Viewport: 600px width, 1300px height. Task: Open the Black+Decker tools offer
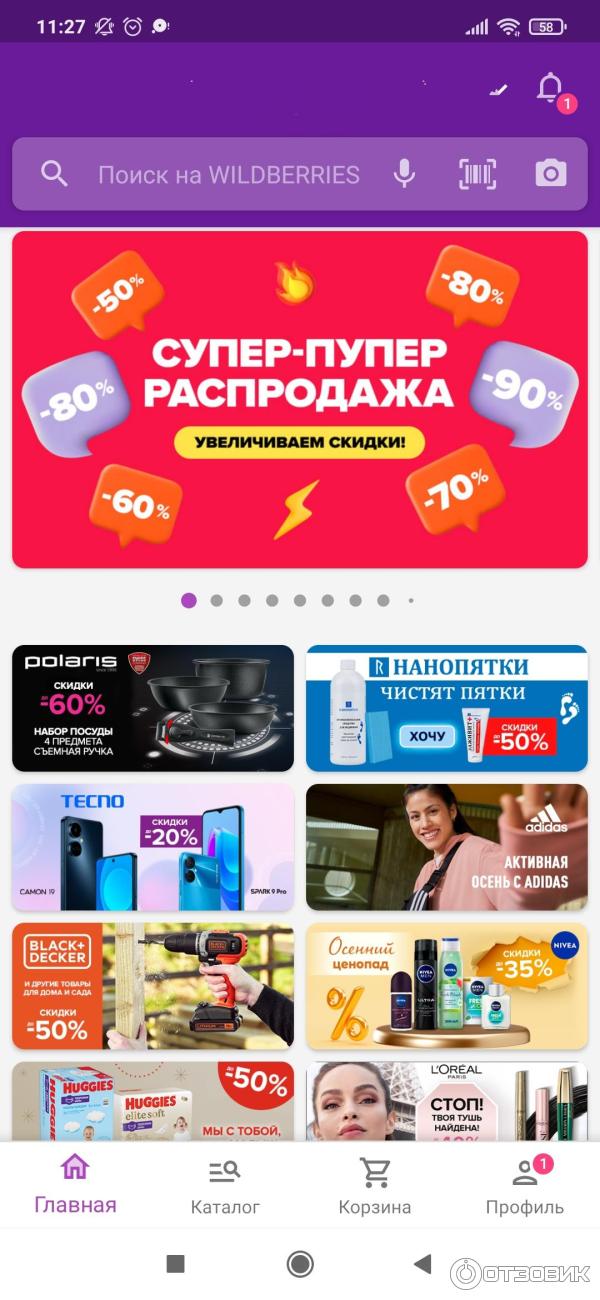tap(153, 986)
